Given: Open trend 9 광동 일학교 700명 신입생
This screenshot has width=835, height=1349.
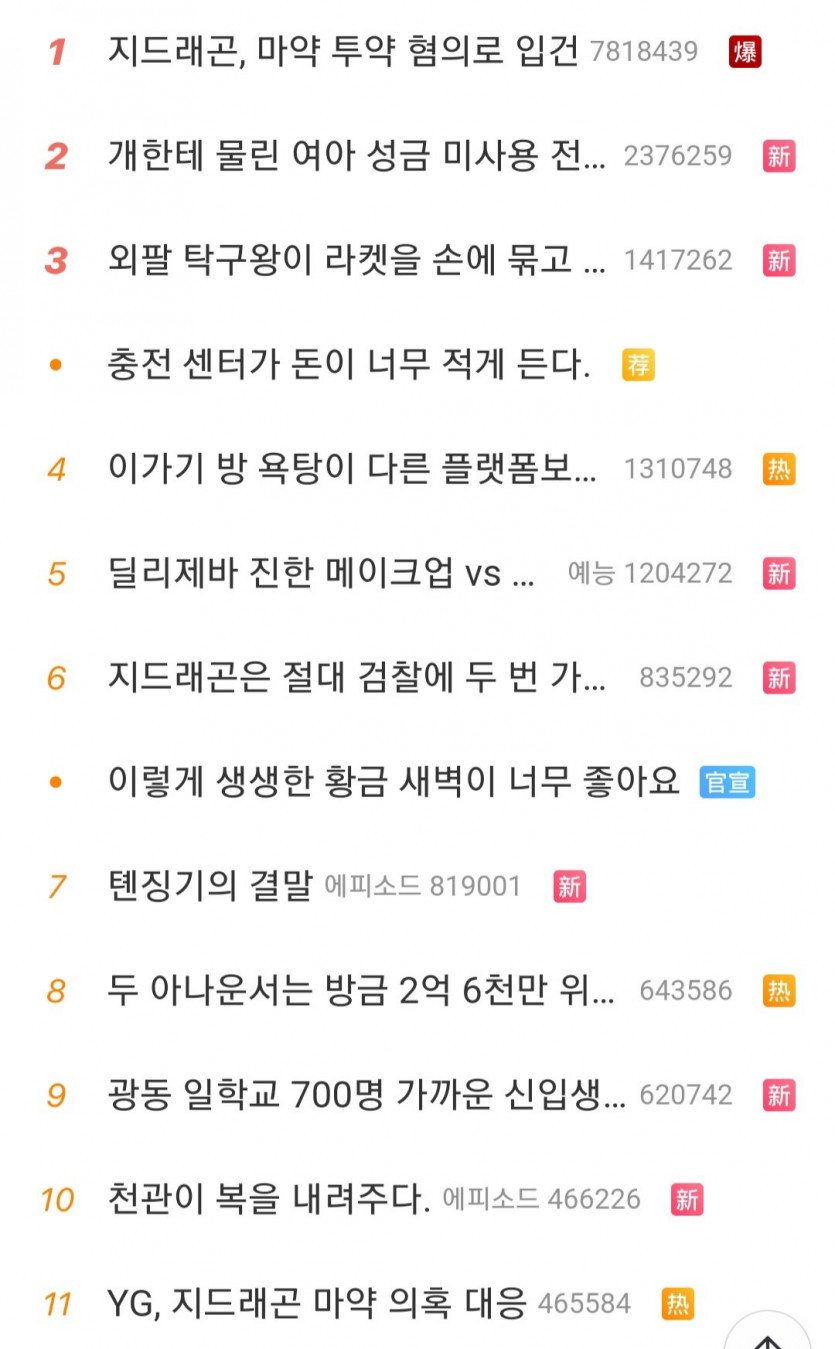Looking at the screenshot, I should [x=366, y=1095].
